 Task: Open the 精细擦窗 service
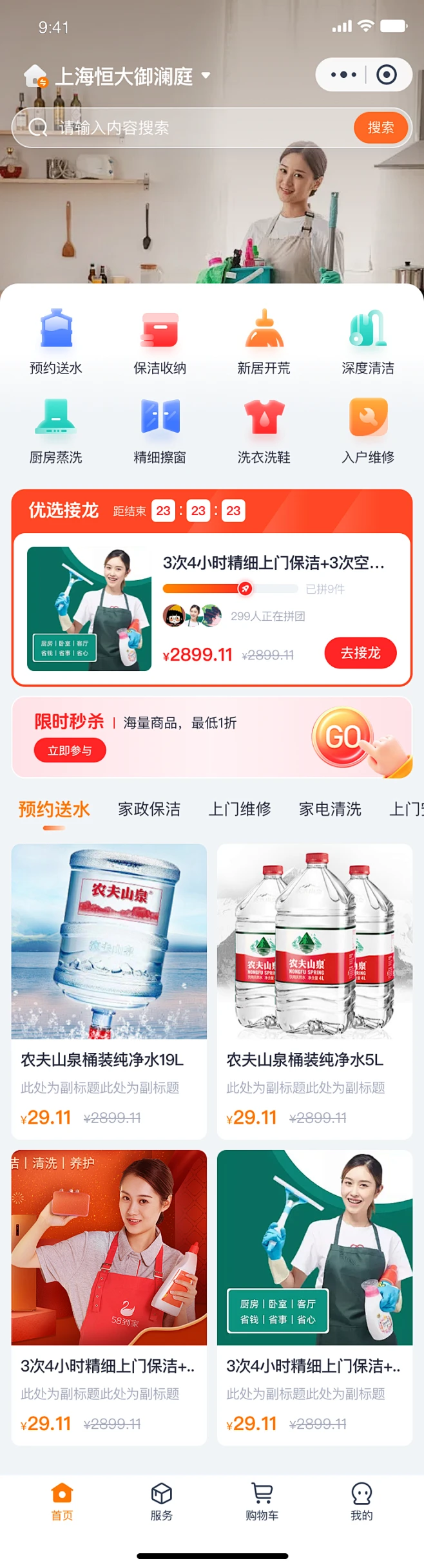(x=160, y=430)
